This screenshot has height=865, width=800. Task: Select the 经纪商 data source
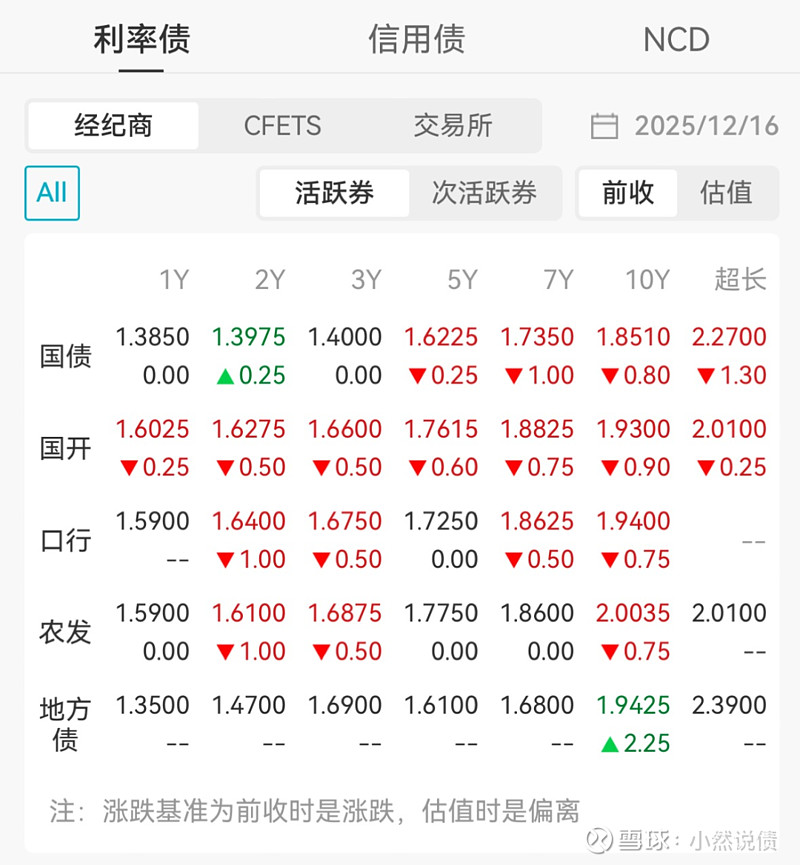pyautogui.click(x=113, y=126)
